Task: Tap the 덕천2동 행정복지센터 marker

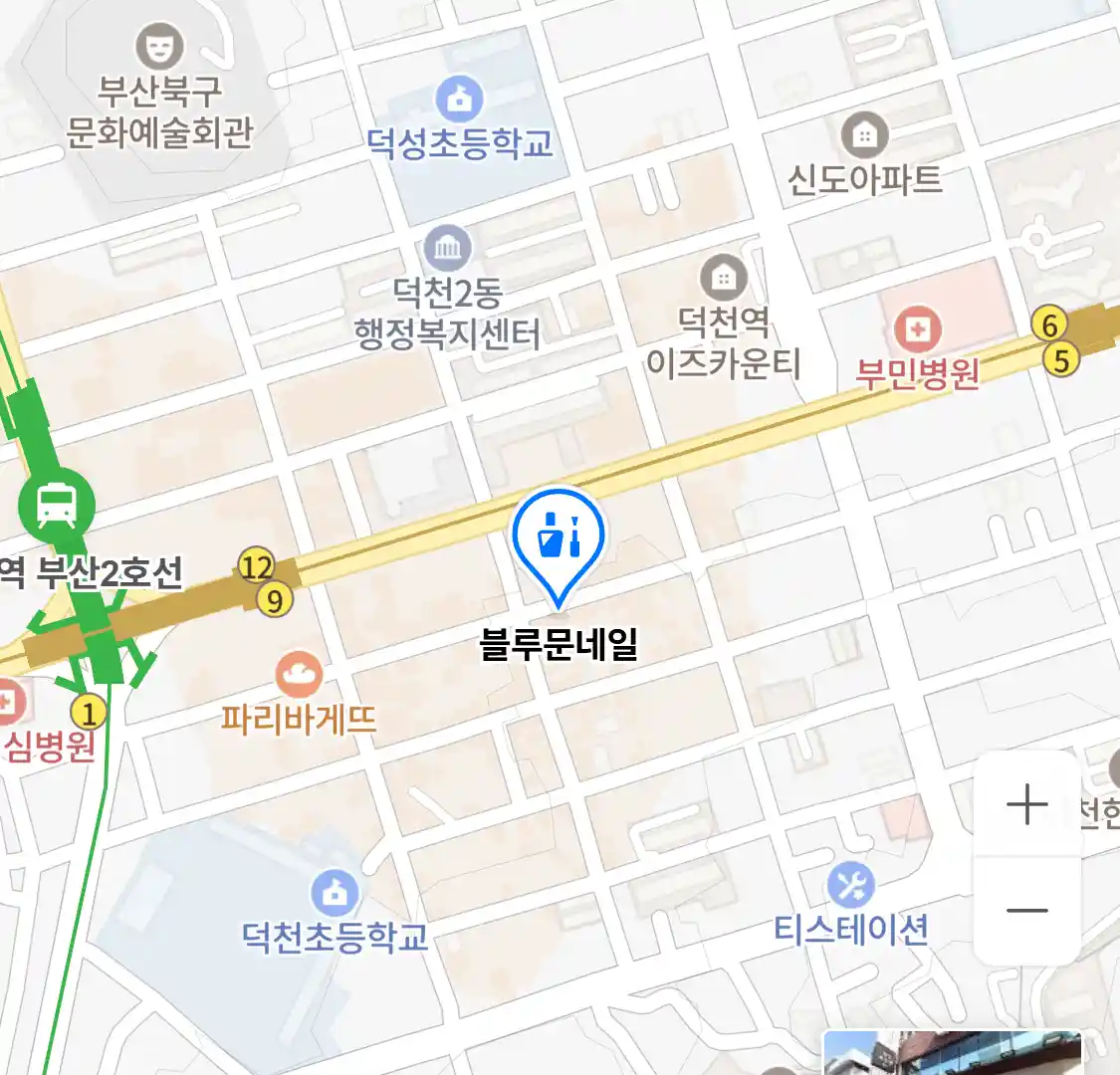Action: pos(447,248)
